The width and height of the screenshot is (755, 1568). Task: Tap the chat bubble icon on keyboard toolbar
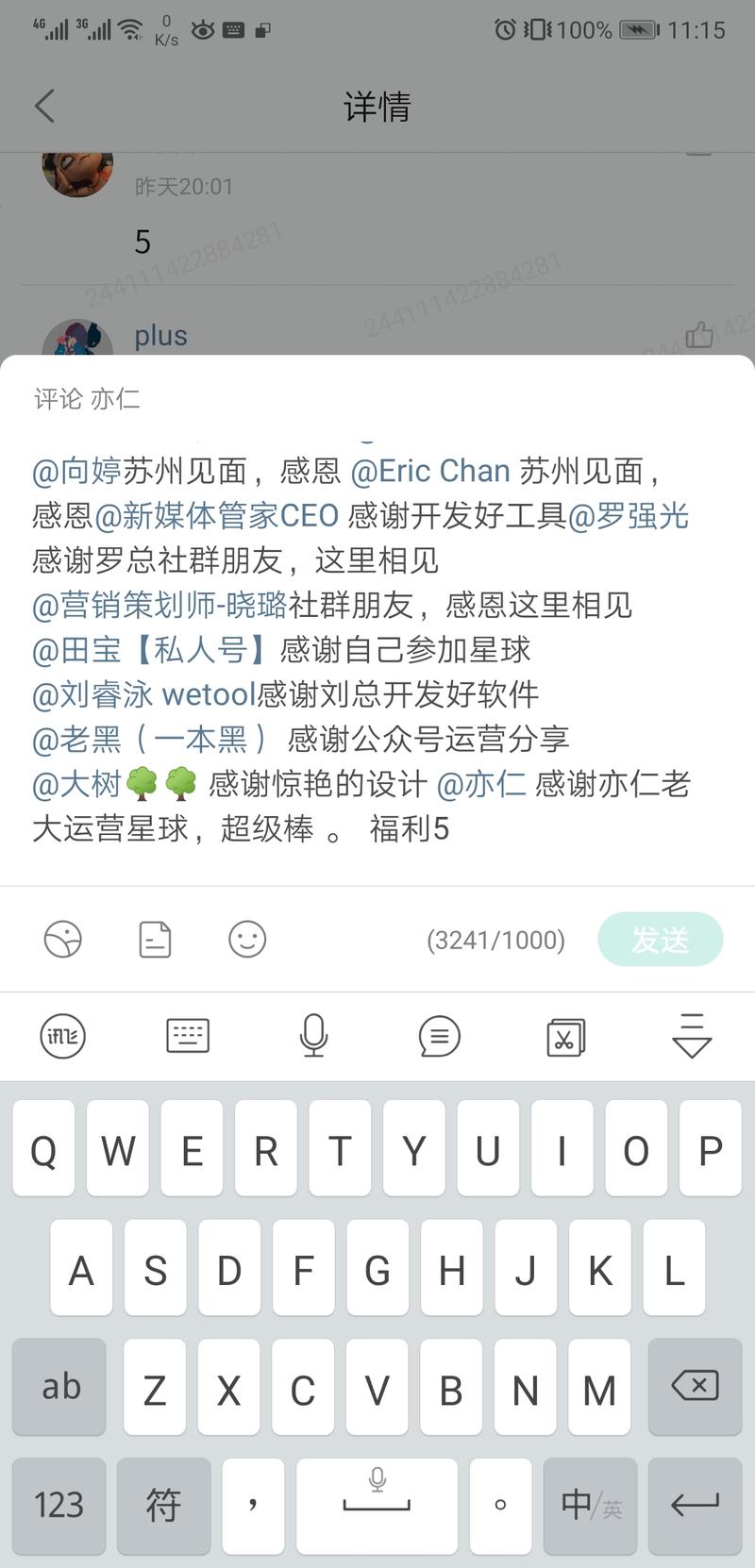pyautogui.click(x=439, y=1035)
